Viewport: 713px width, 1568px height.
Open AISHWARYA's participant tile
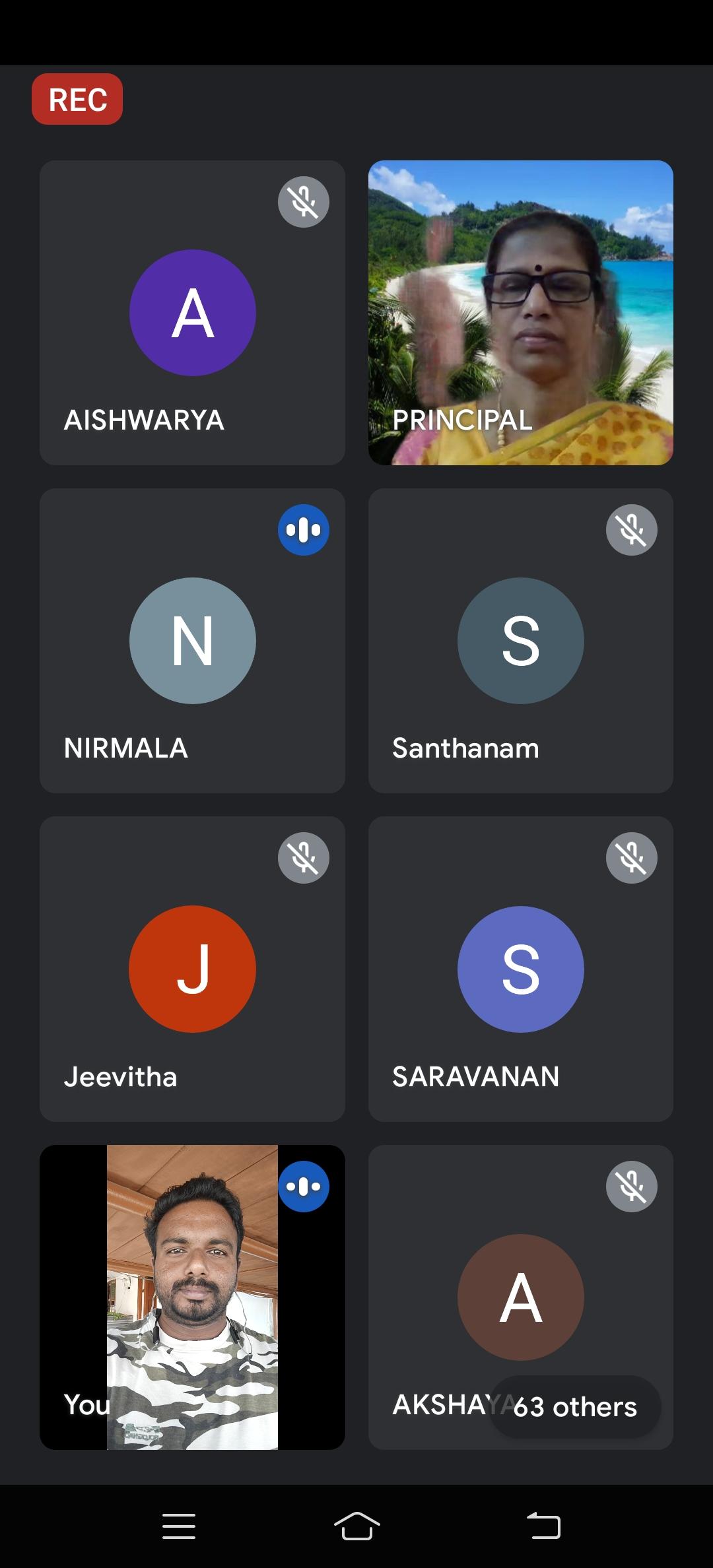click(192, 313)
